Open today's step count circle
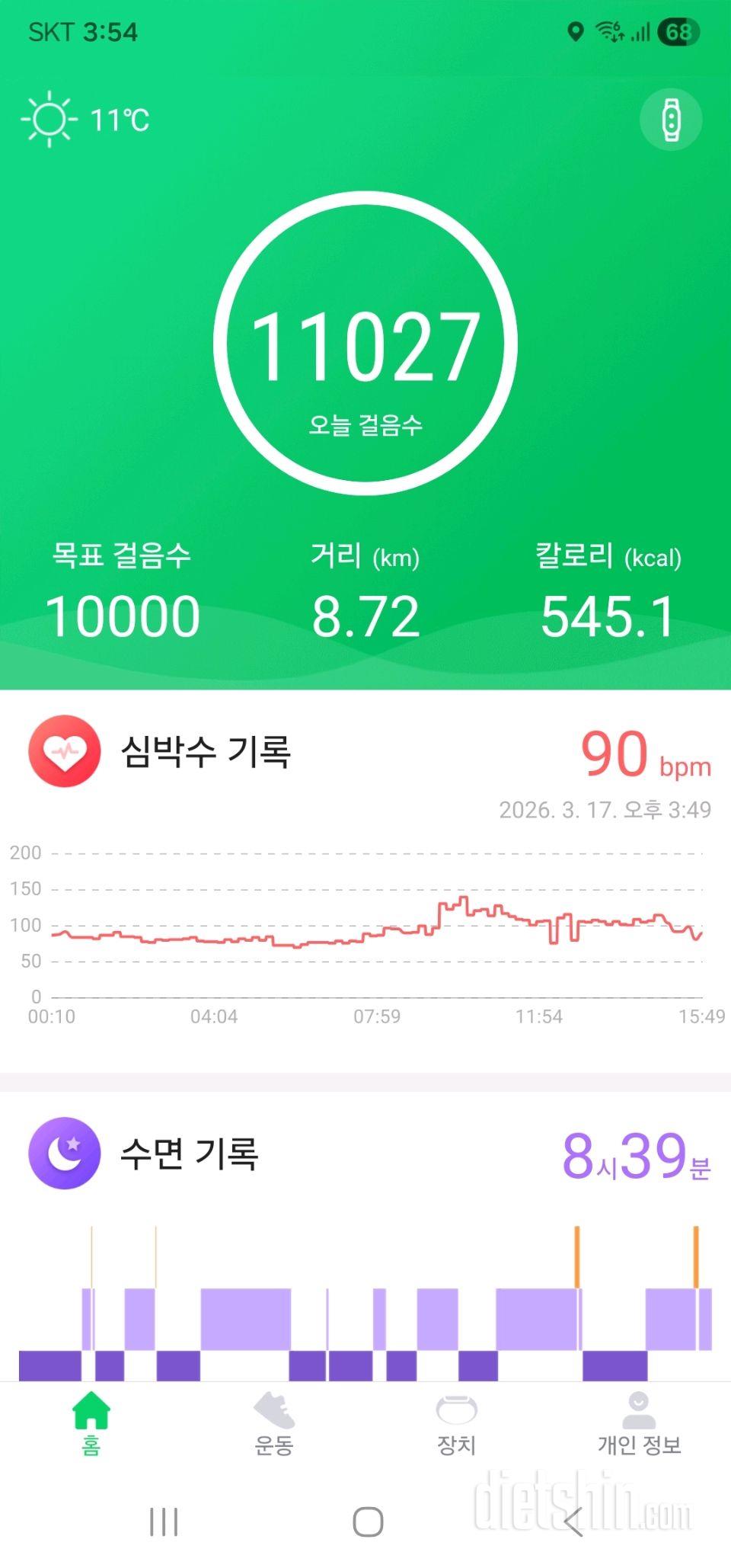The width and height of the screenshot is (731, 1568). [x=365, y=344]
